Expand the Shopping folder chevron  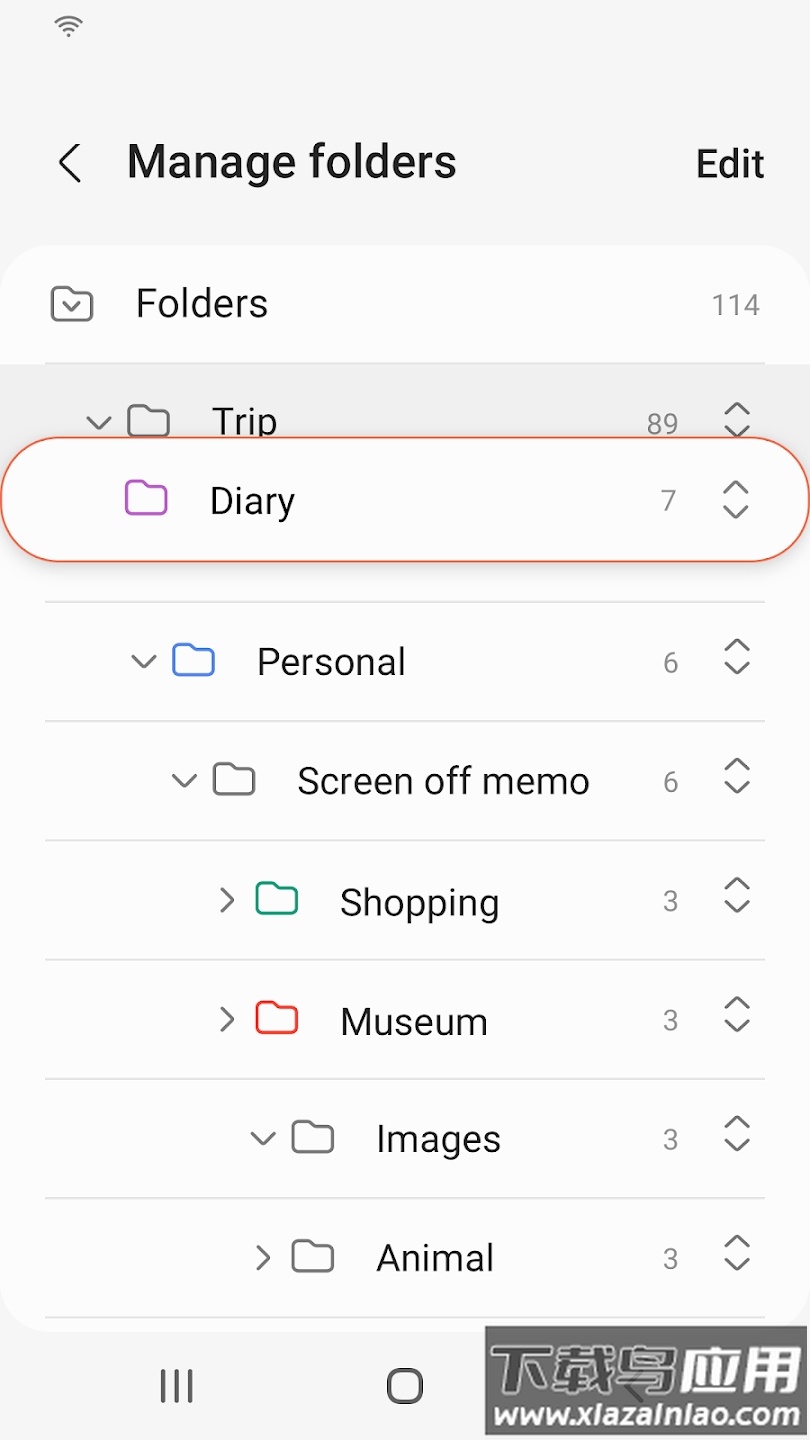tap(227, 900)
